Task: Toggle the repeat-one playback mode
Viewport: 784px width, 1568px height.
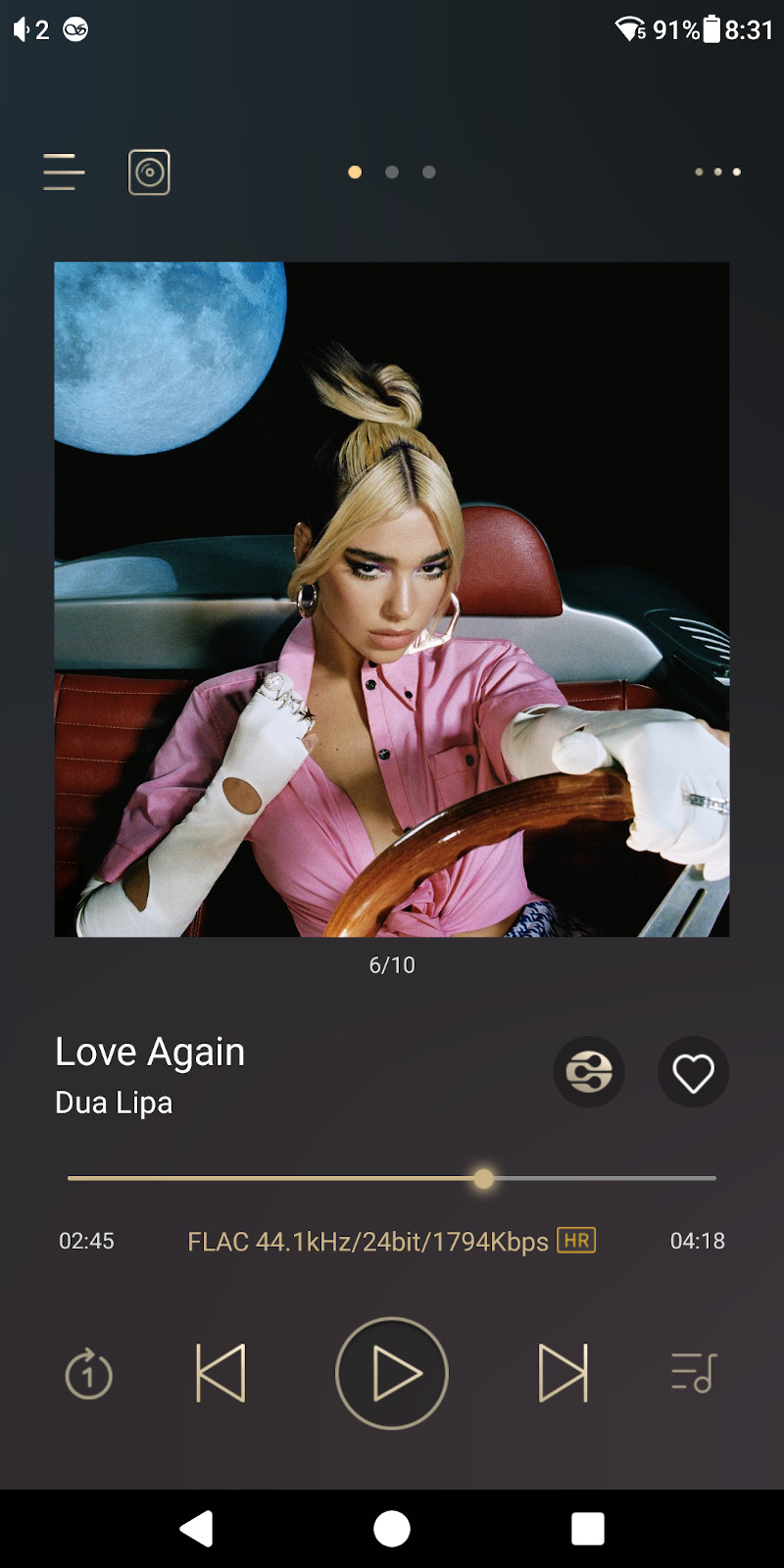Action: pyautogui.click(x=88, y=1373)
